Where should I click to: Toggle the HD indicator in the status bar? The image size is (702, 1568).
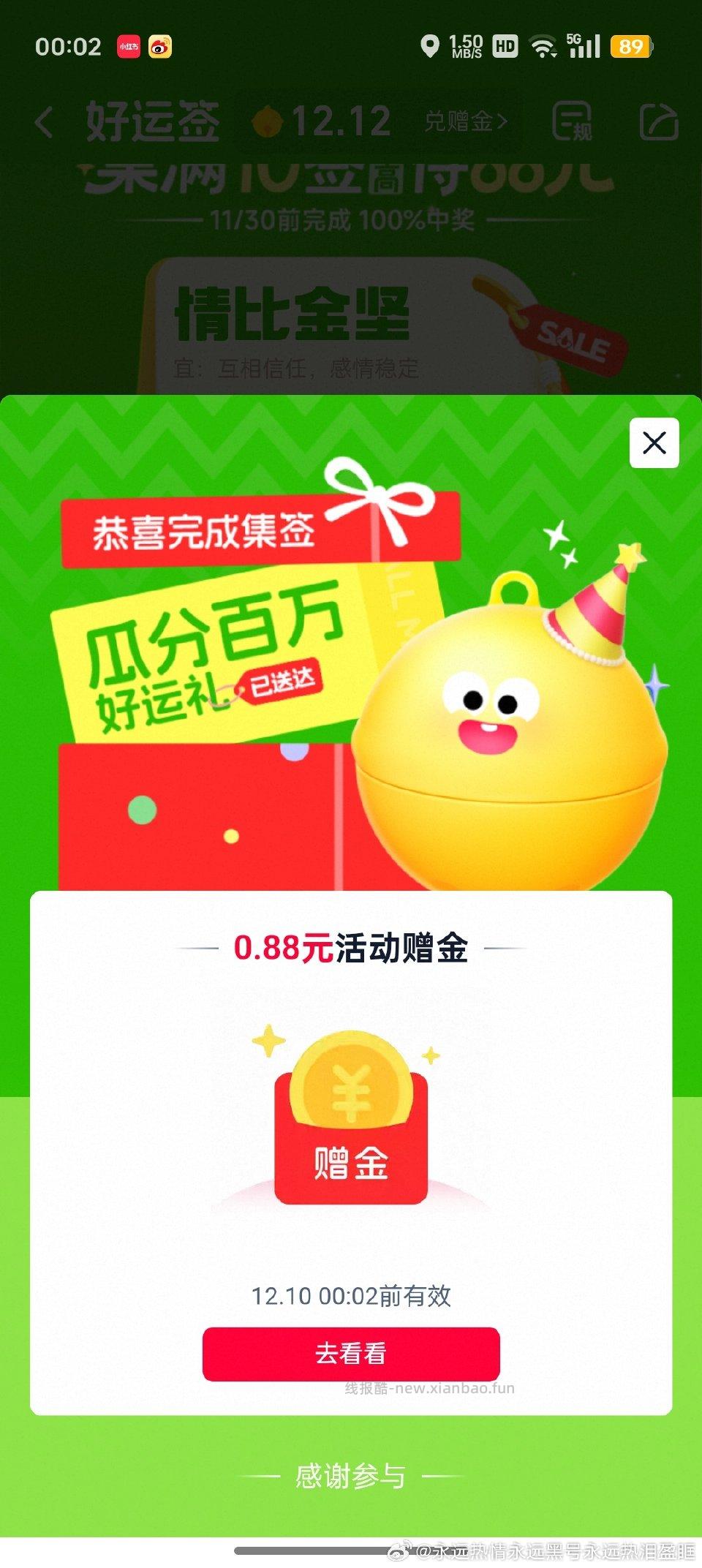click(503, 45)
